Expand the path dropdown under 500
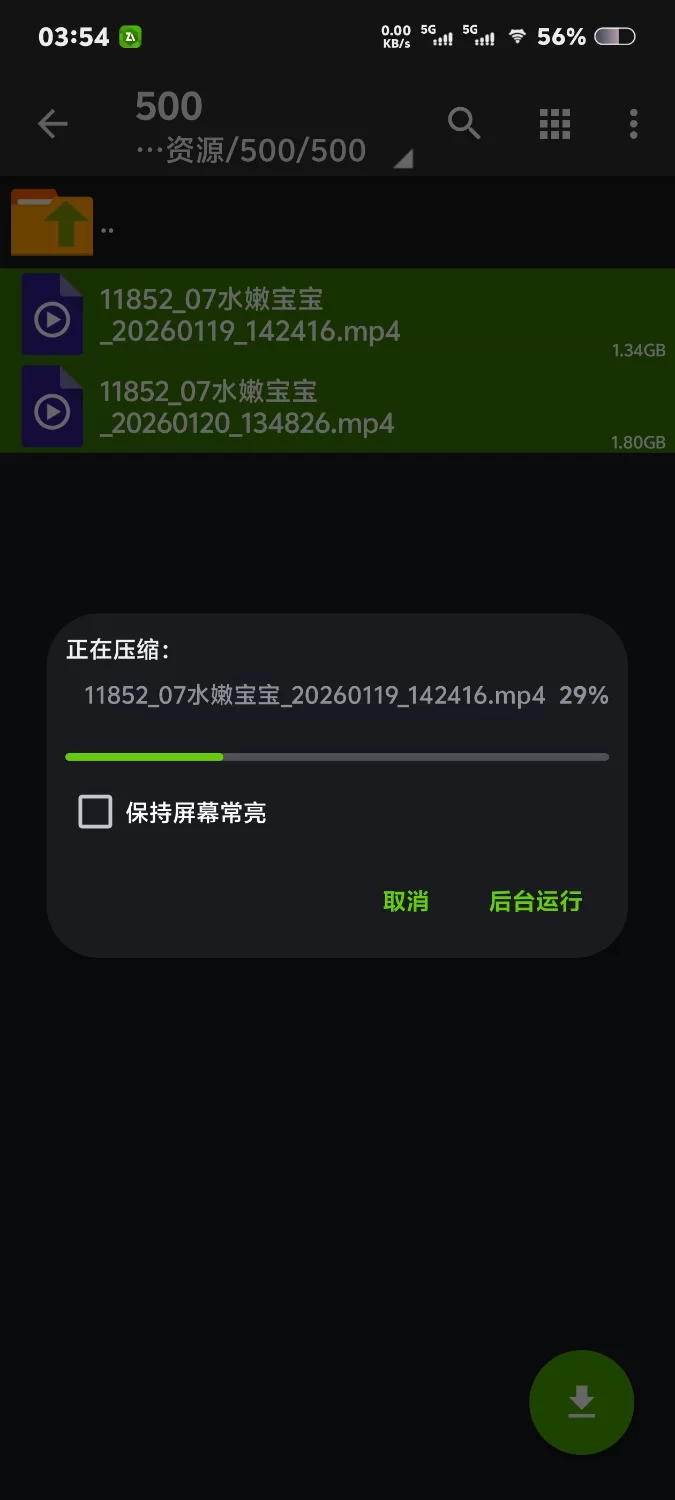 click(x=402, y=157)
